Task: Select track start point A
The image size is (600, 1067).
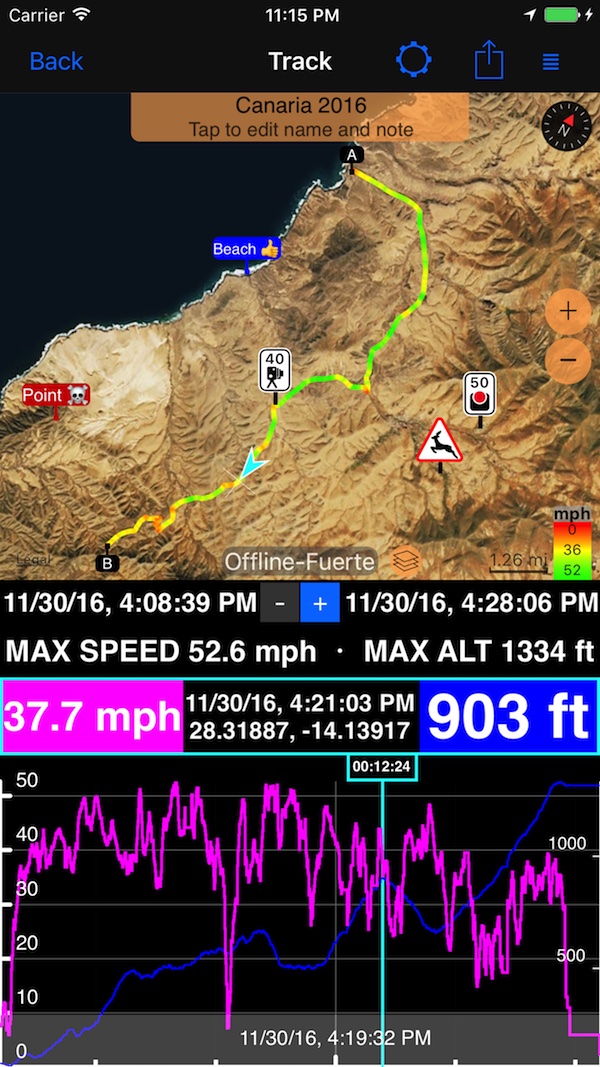Action: (x=351, y=154)
